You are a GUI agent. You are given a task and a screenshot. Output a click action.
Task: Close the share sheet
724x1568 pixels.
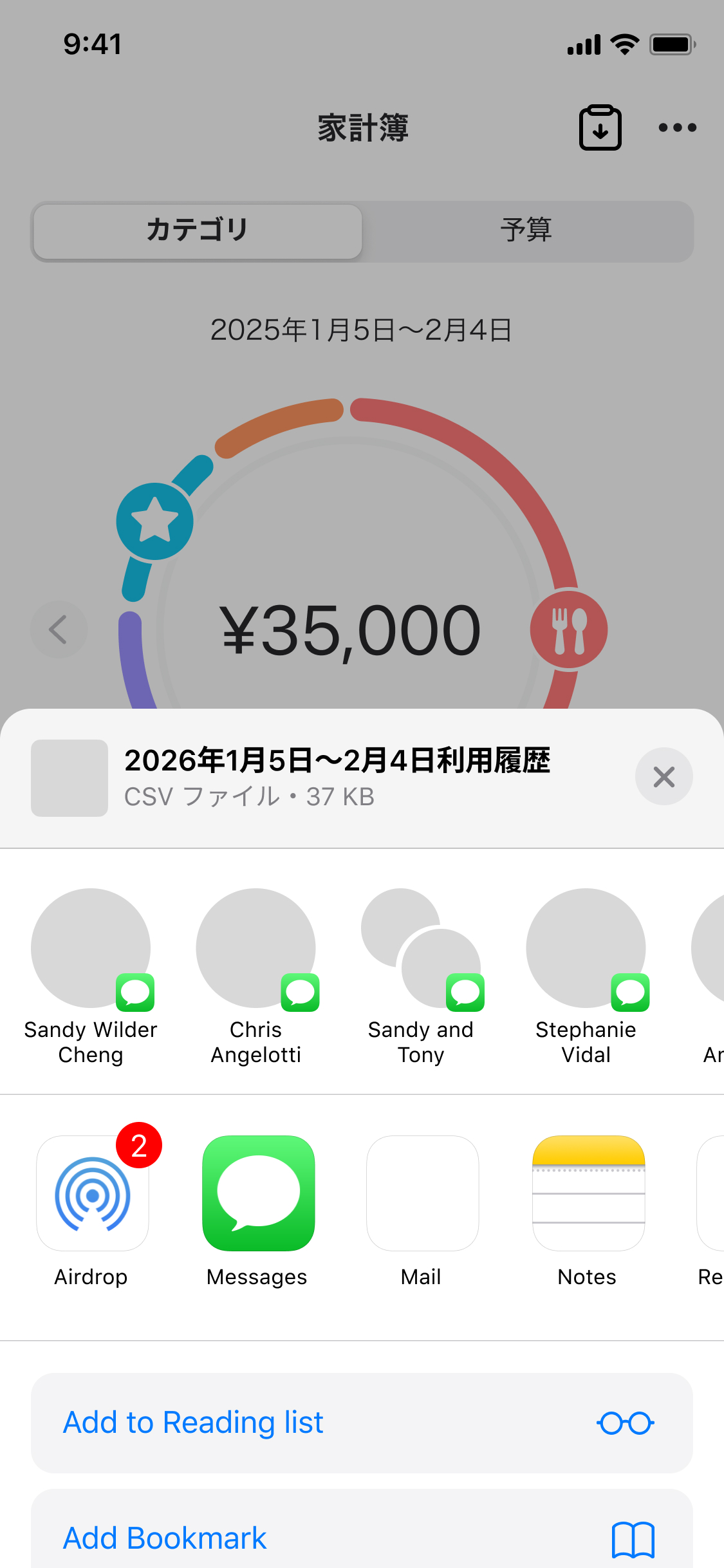[664, 776]
